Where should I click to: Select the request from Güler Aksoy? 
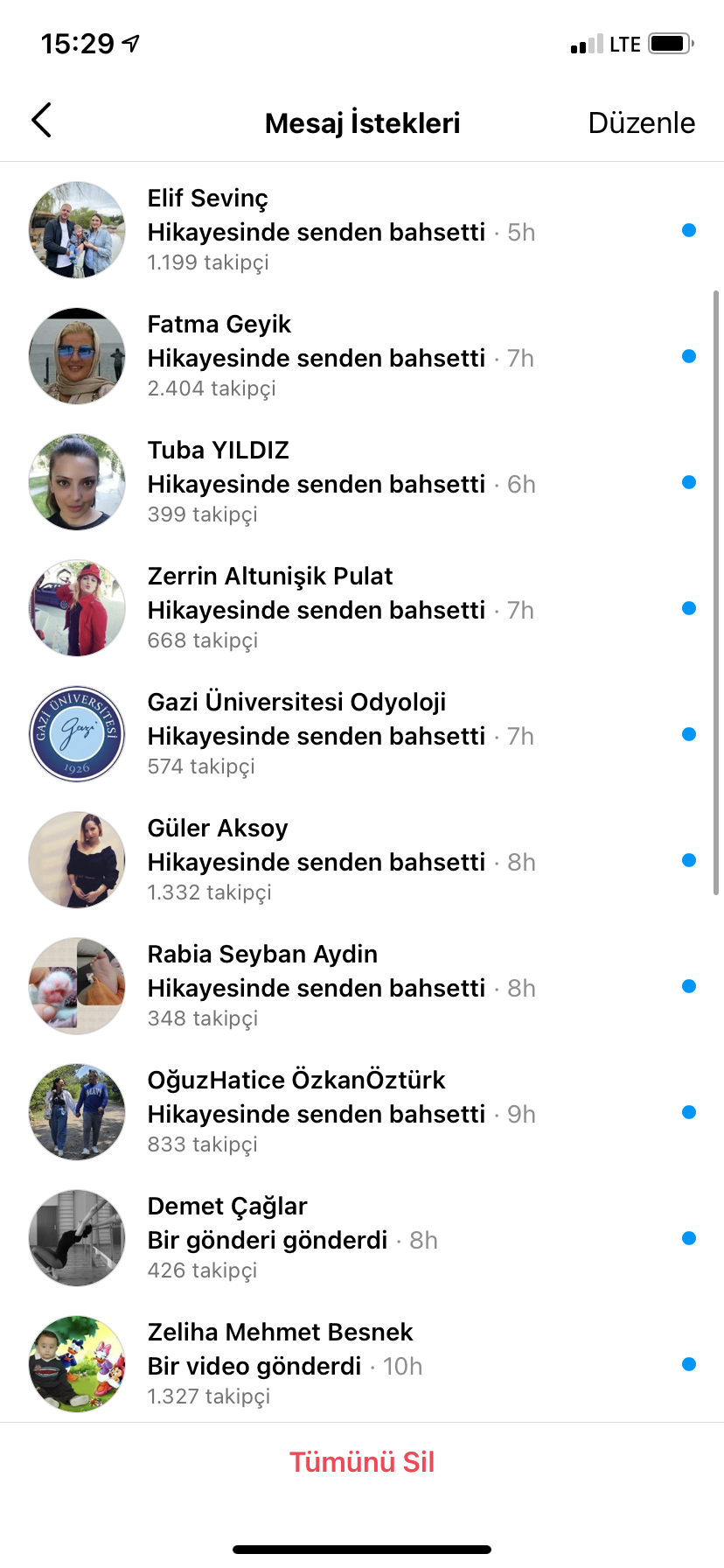point(362,860)
